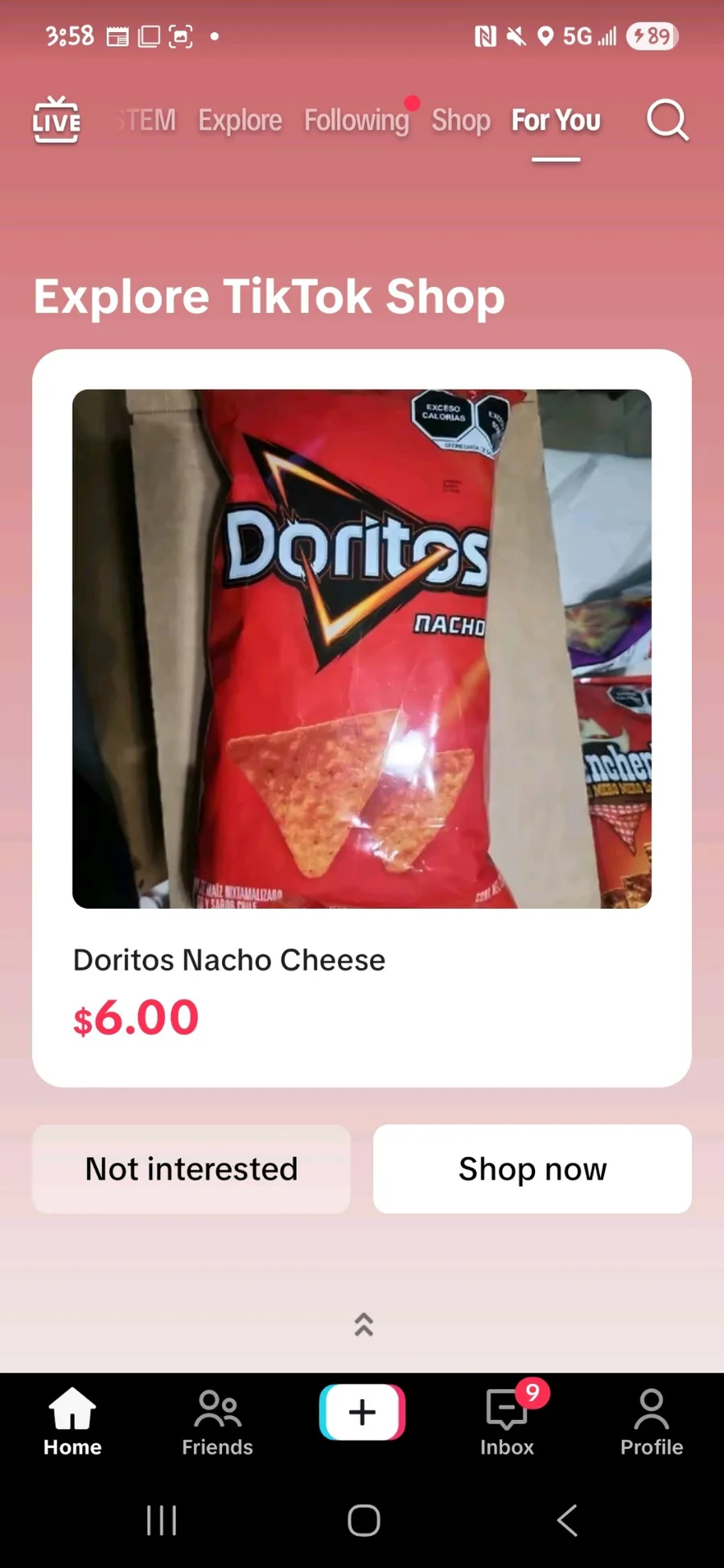Go to the Shop tab
The width and height of the screenshot is (724, 1568).
click(461, 121)
